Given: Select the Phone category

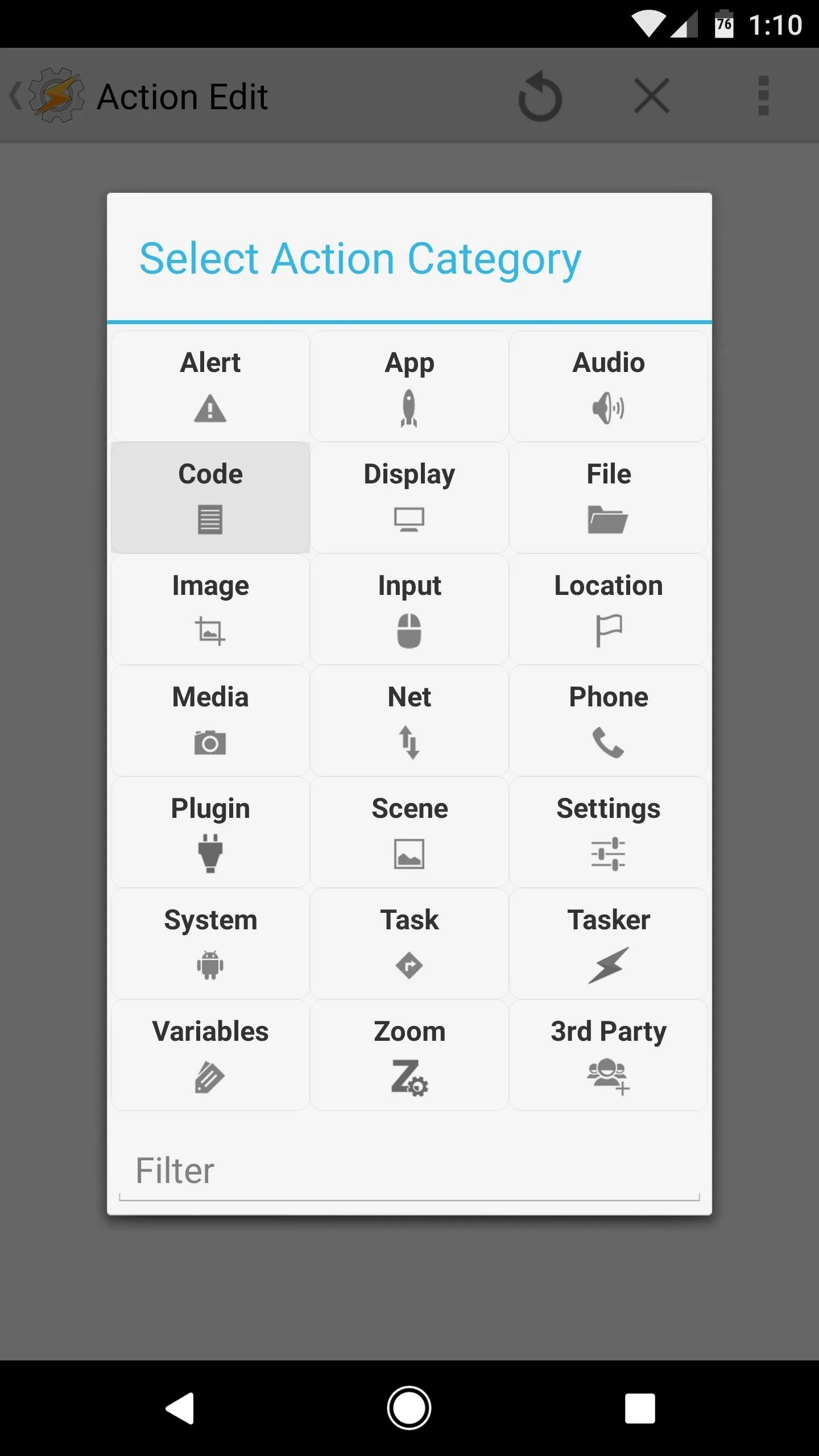Looking at the screenshot, I should 609,721.
